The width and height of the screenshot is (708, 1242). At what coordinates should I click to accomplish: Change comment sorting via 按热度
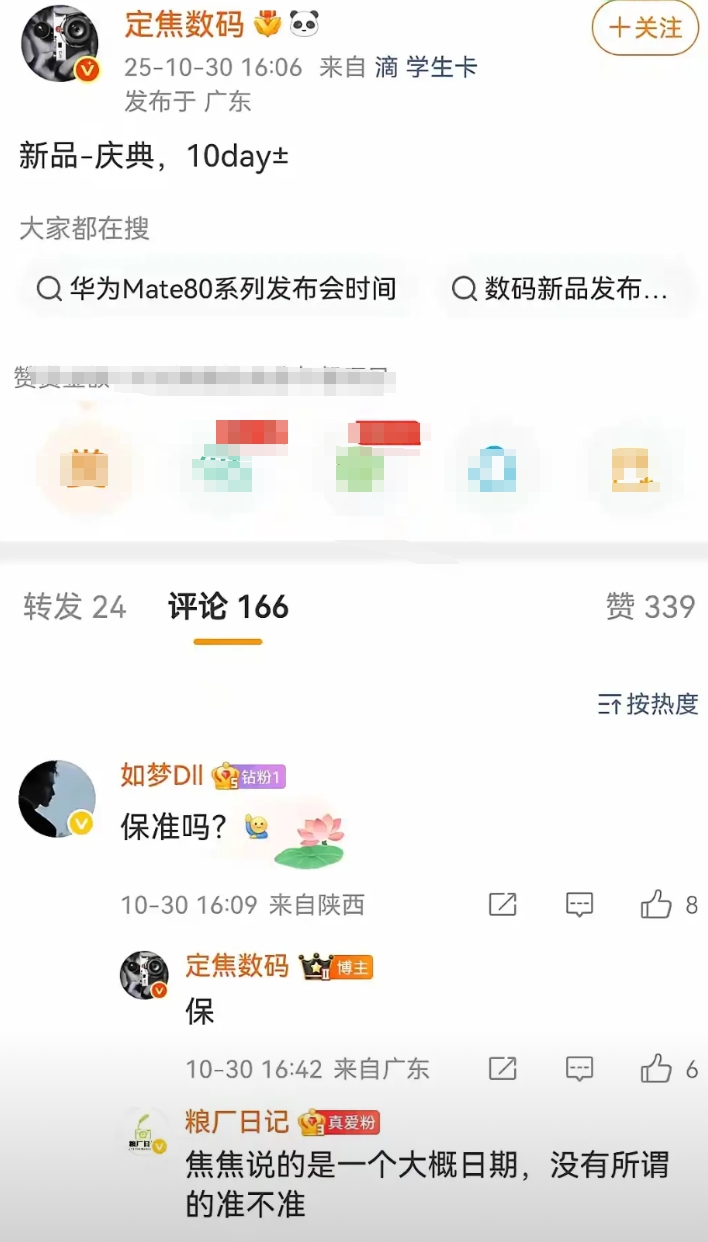[x=648, y=704]
